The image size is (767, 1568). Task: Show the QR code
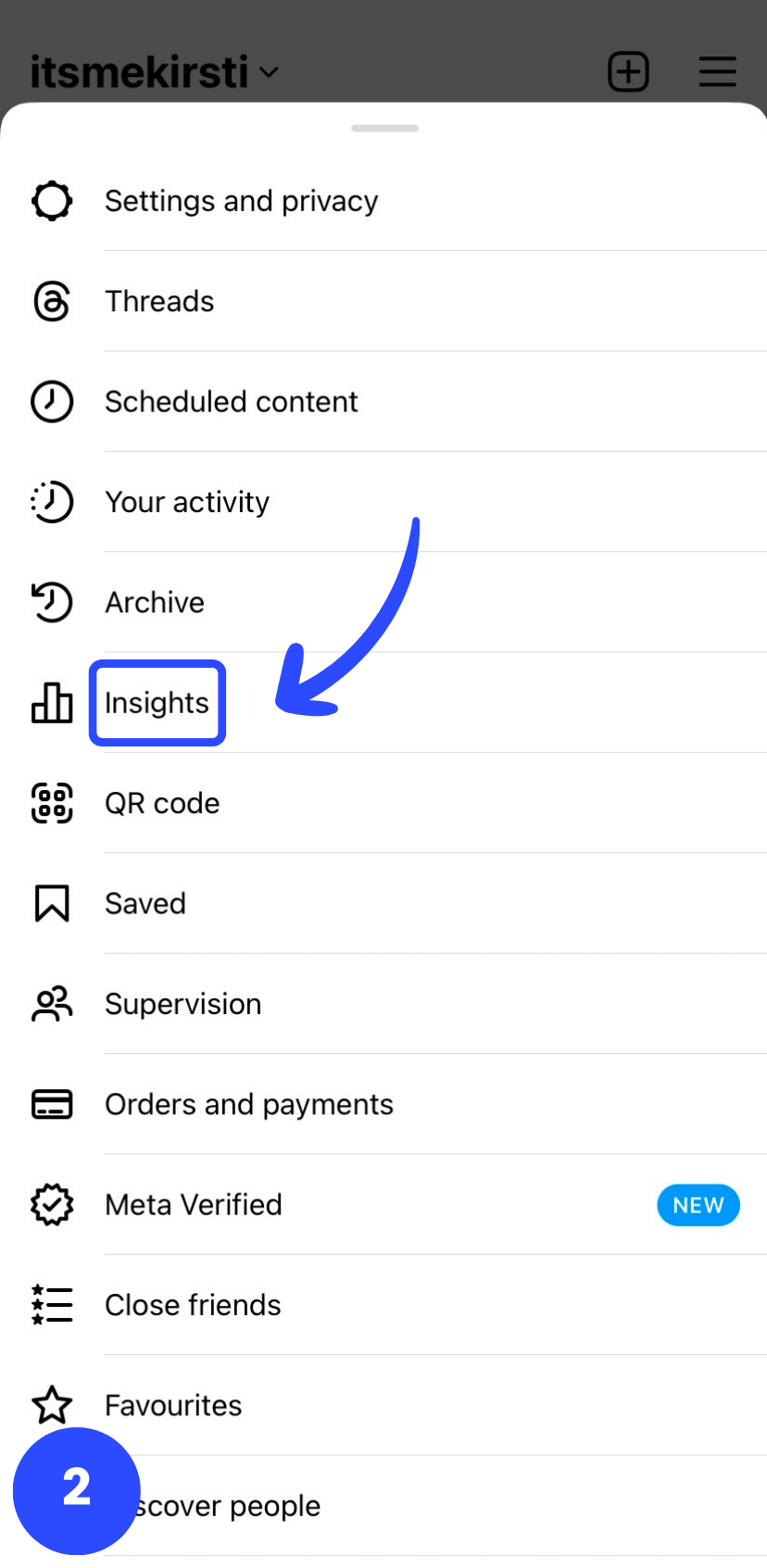point(383,803)
